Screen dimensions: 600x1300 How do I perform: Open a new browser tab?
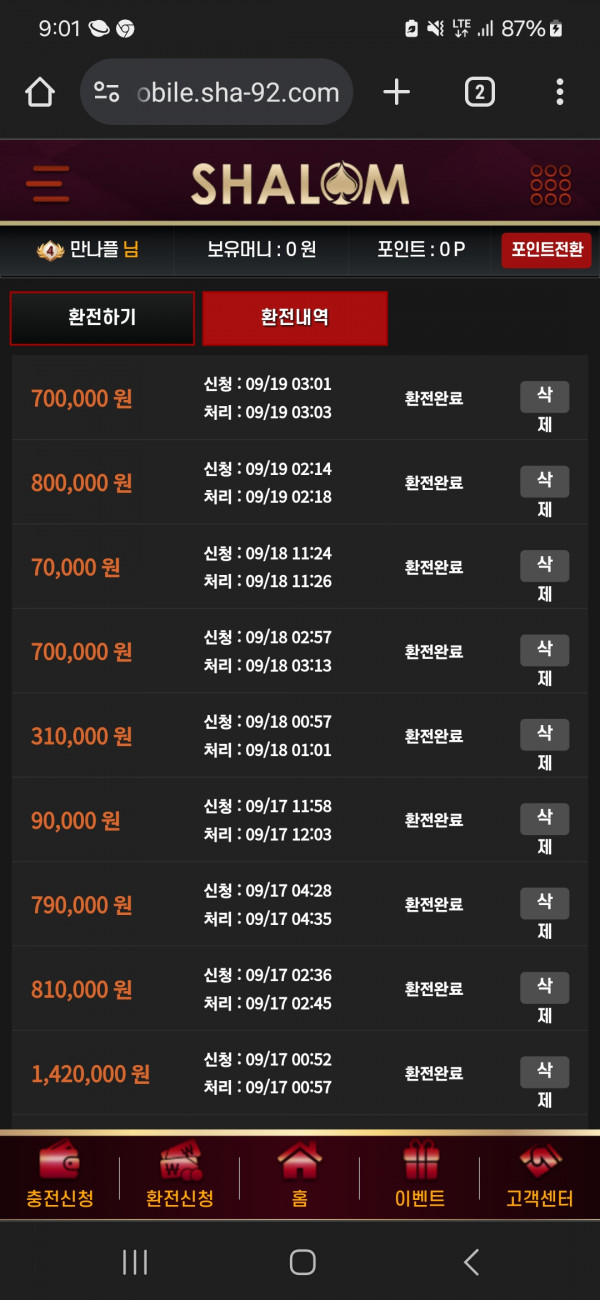click(397, 93)
